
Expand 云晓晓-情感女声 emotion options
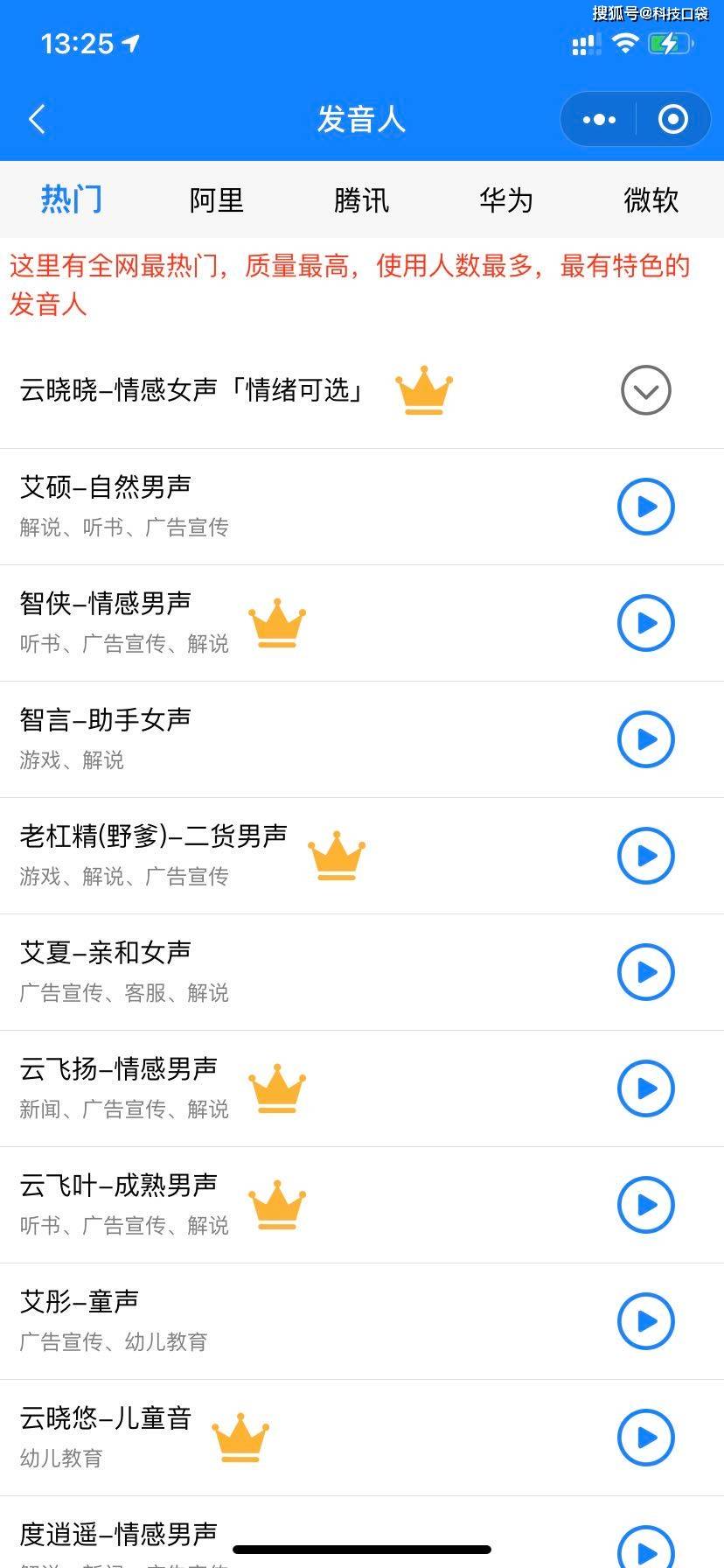646,390
